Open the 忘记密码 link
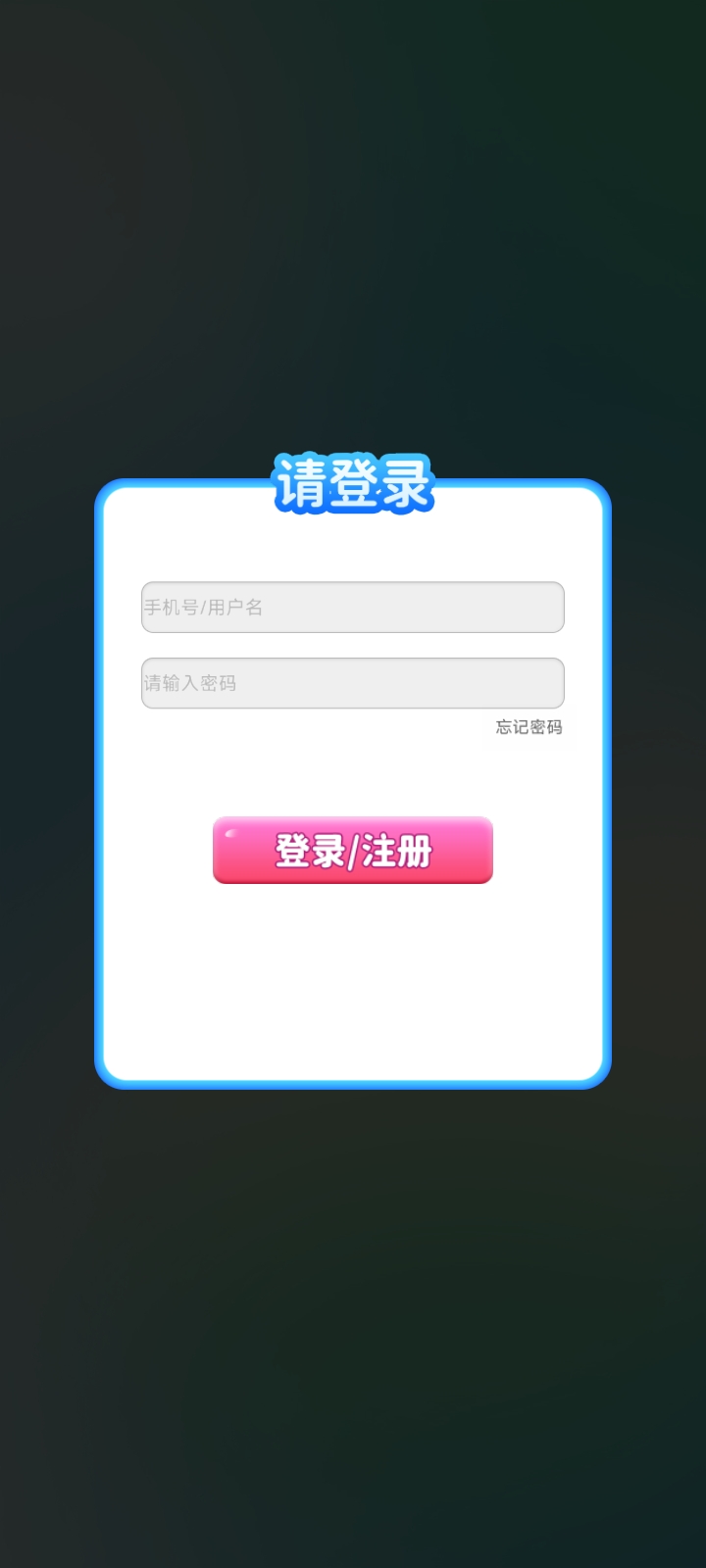Viewport: 706px width, 1568px height. (529, 727)
